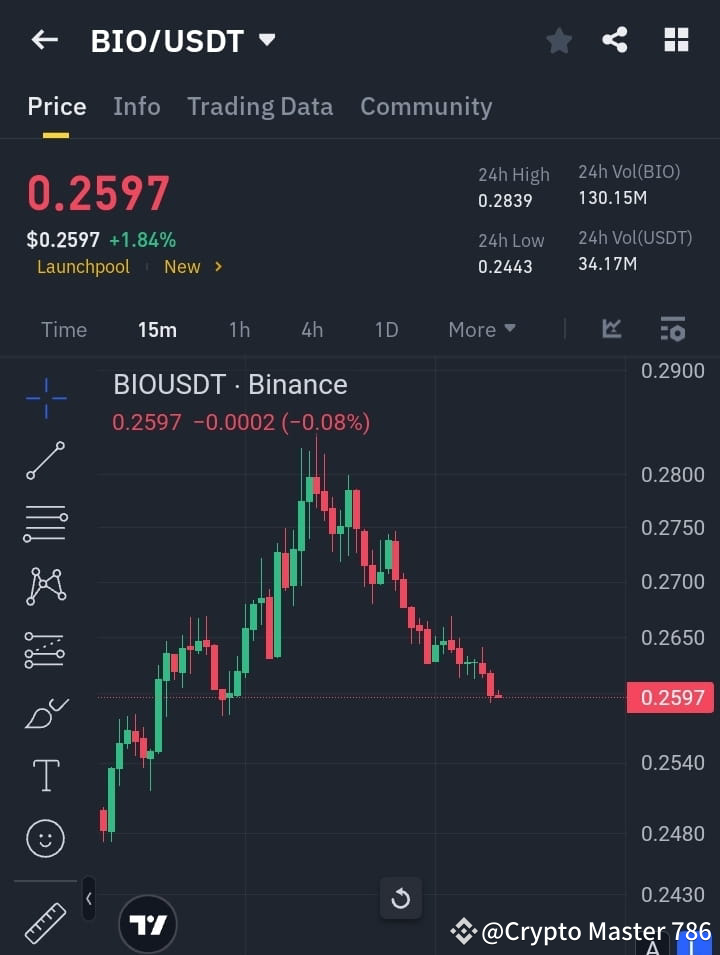
Task: Select the text annotation tool
Action: [45, 775]
